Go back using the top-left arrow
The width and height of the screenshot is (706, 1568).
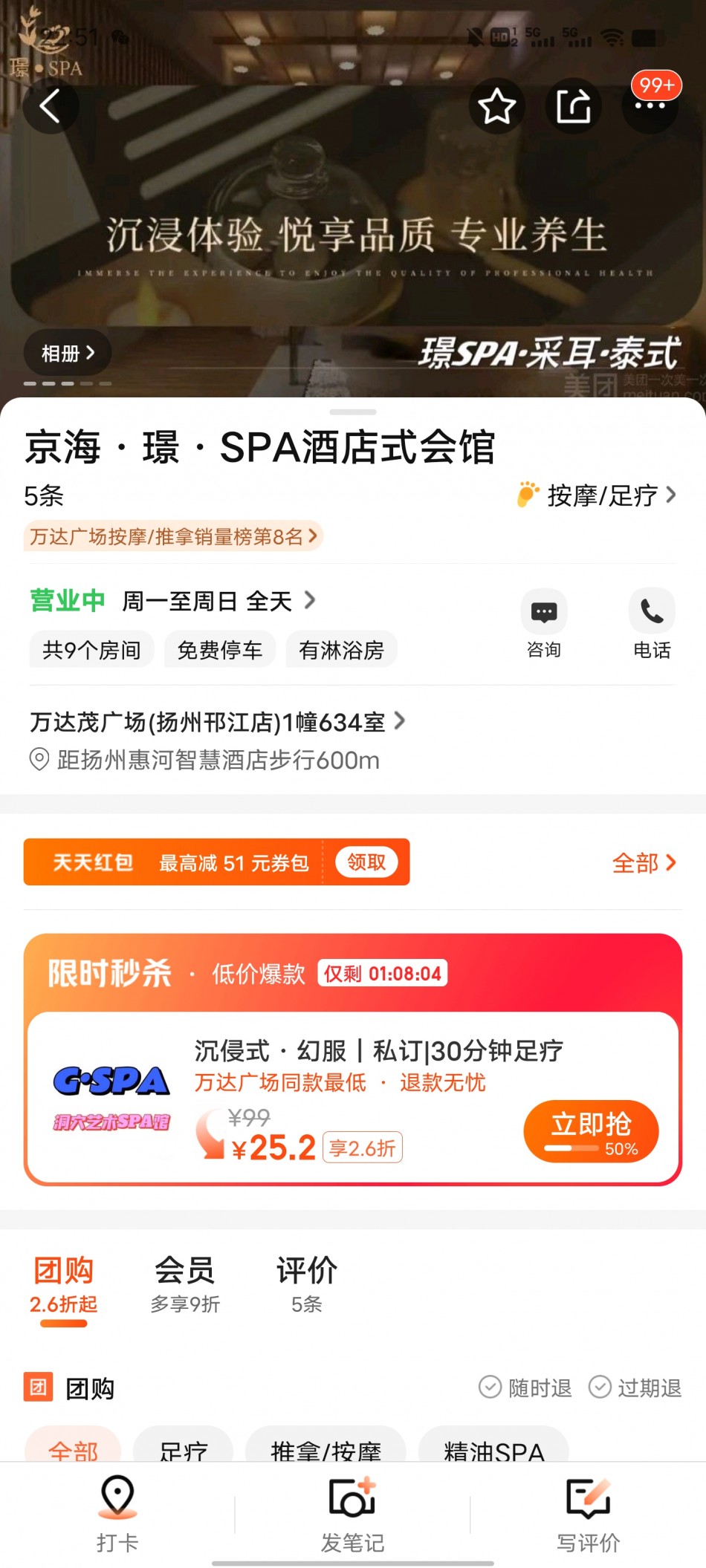[x=50, y=106]
